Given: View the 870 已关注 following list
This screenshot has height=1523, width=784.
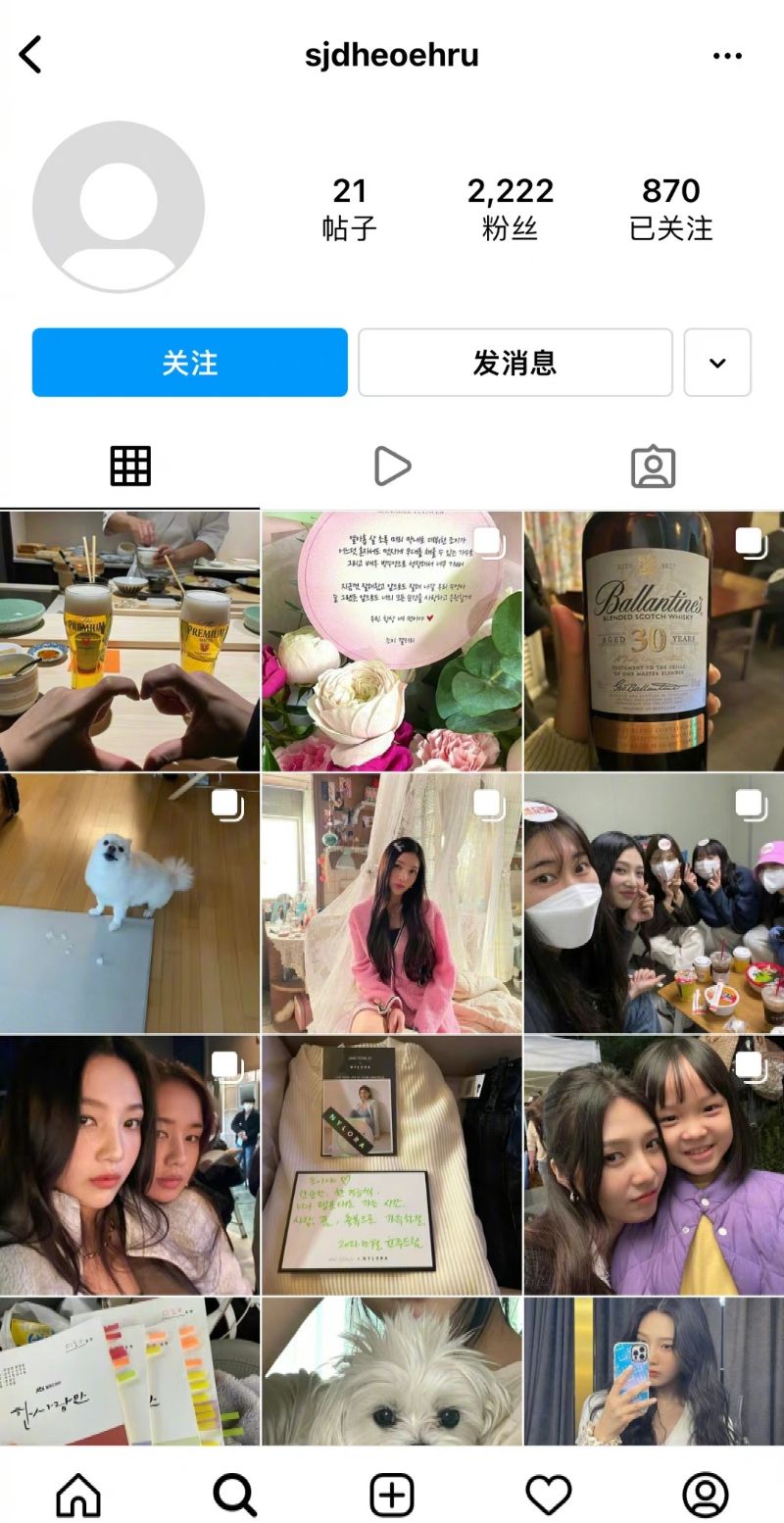Looking at the screenshot, I should pyautogui.click(x=670, y=209).
